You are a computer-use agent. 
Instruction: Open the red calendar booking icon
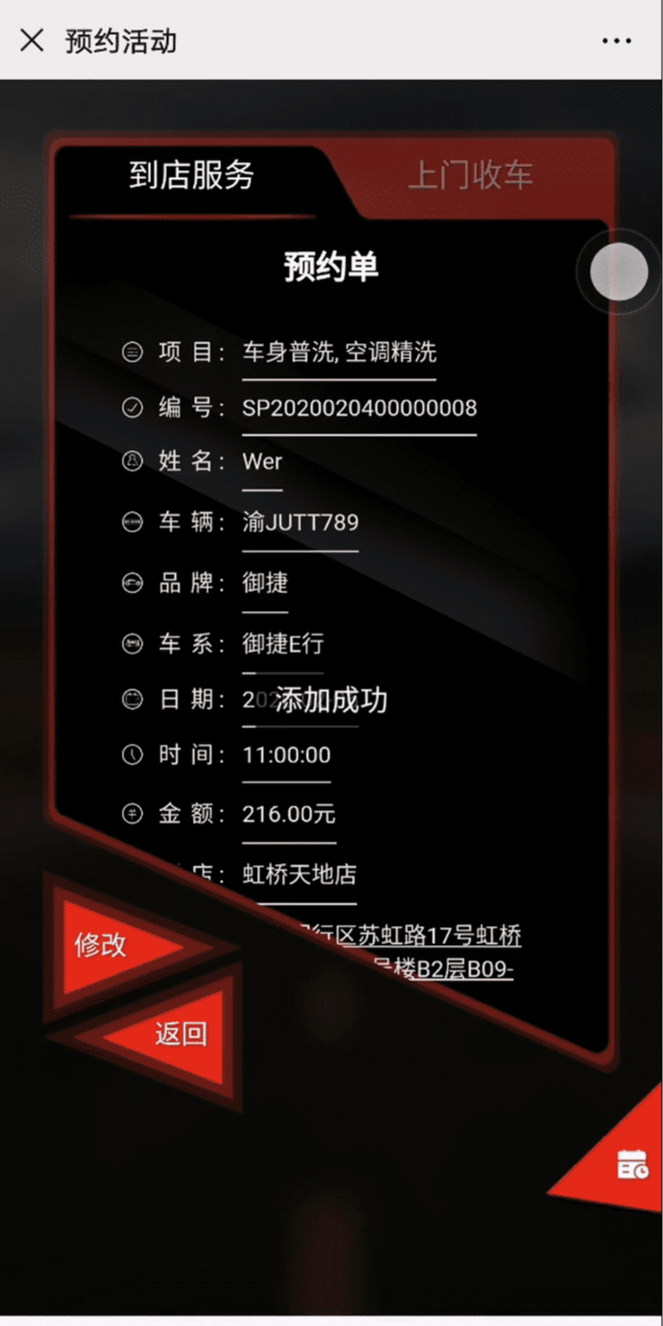coord(631,1165)
